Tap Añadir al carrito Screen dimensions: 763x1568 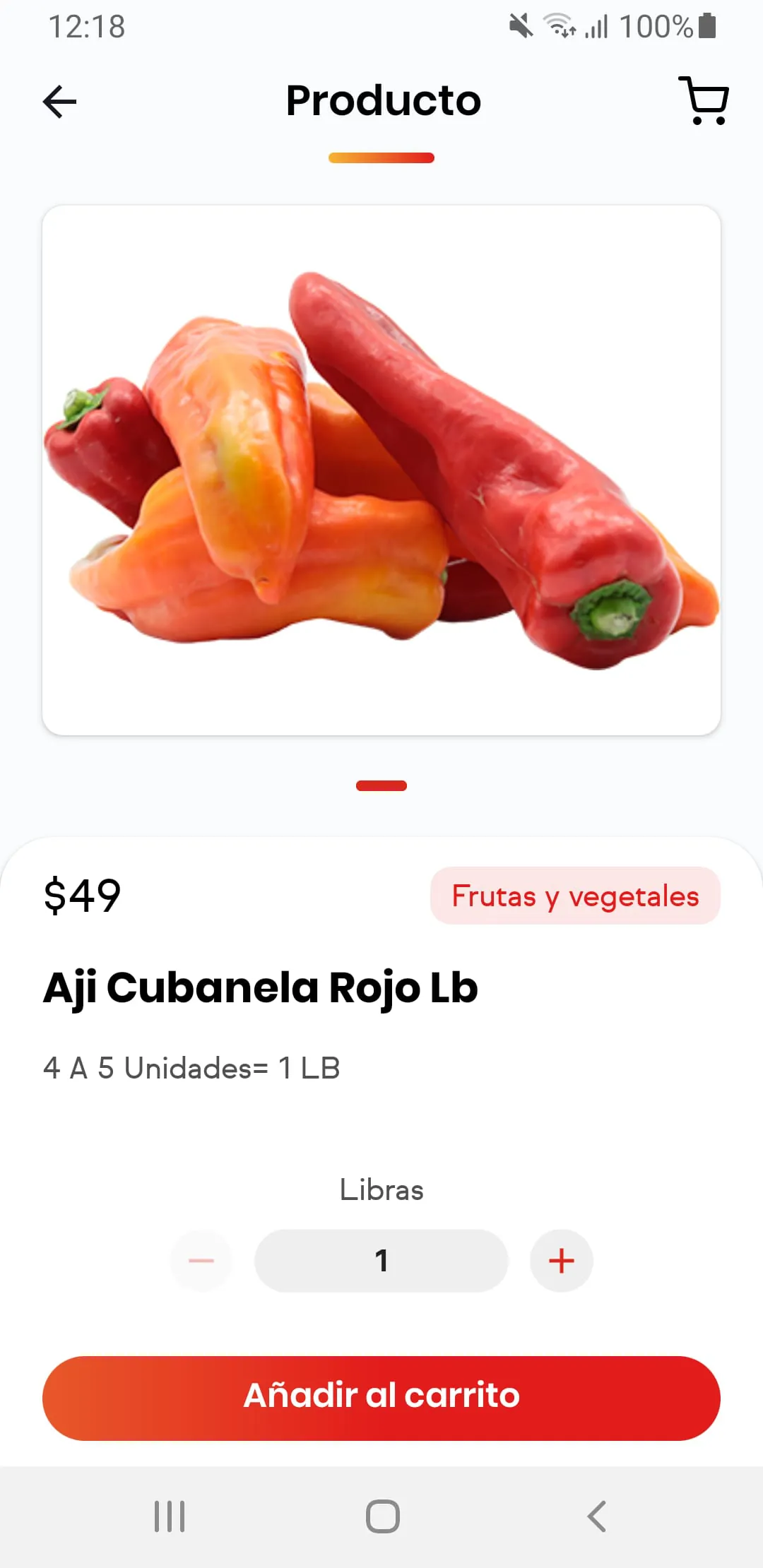pyautogui.click(x=381, y=1398)
